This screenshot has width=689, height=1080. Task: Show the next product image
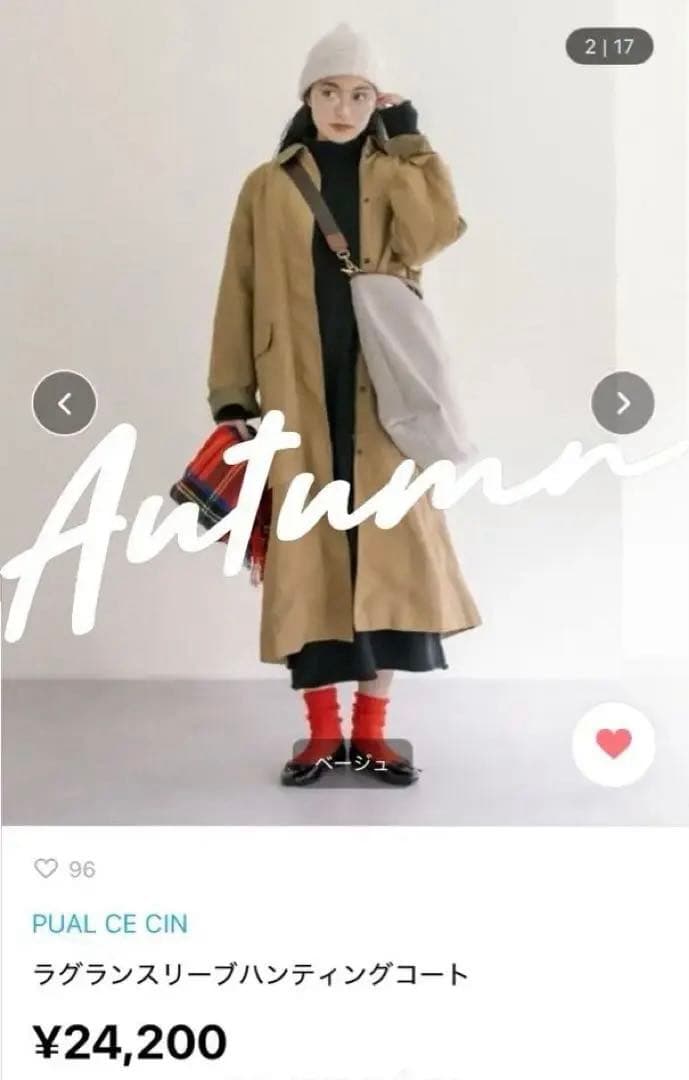pyautogui.click(x=623, y=403)
